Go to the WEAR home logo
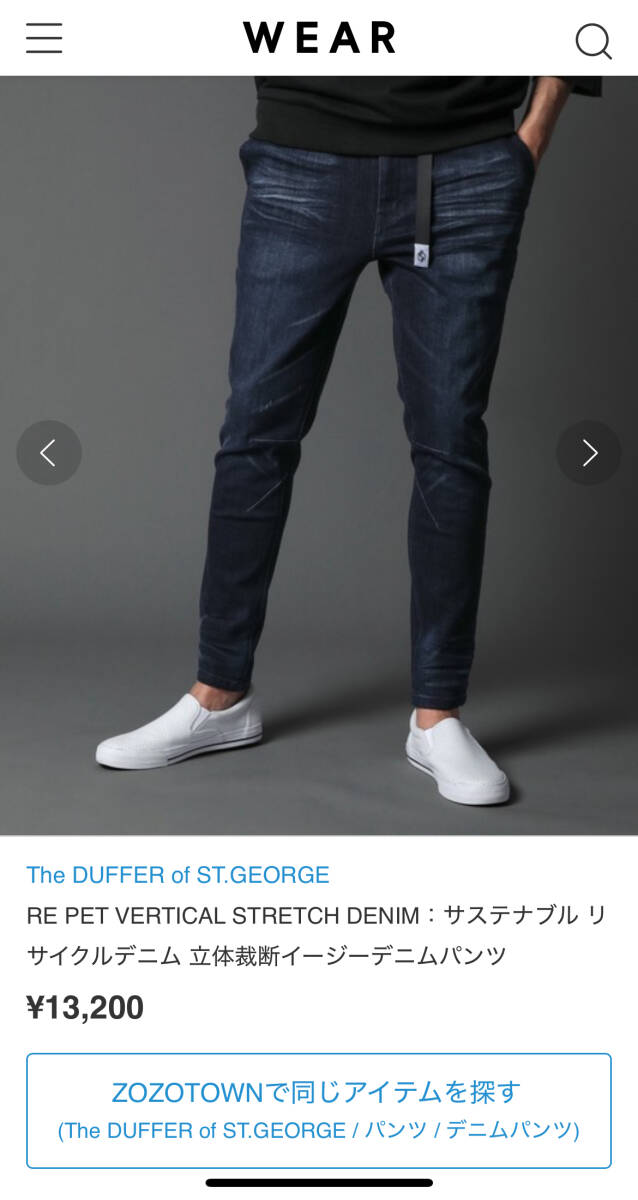Image resolution: width=638 pixels, height=1200 pixels. pos(319,38)
